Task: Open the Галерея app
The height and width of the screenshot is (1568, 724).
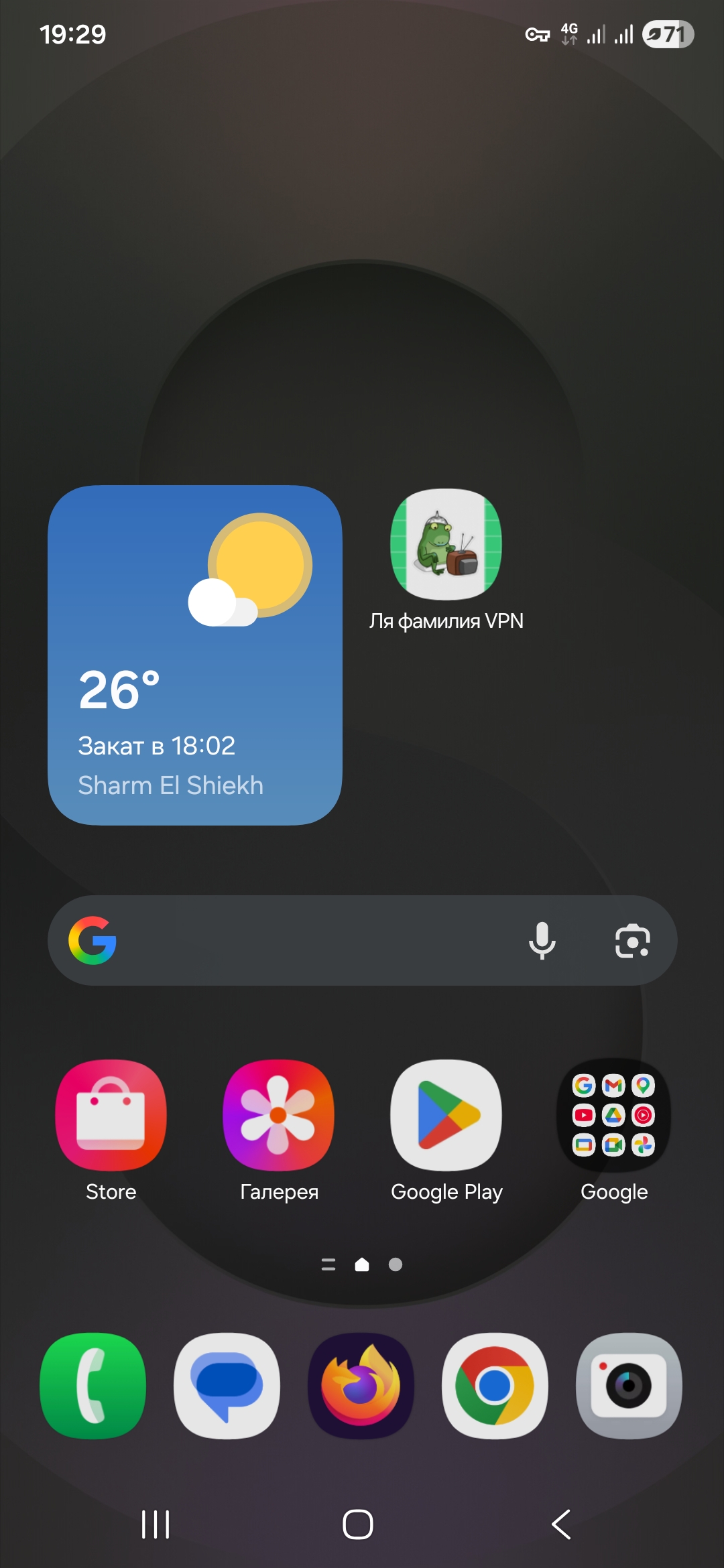Action: (279, 1115)
